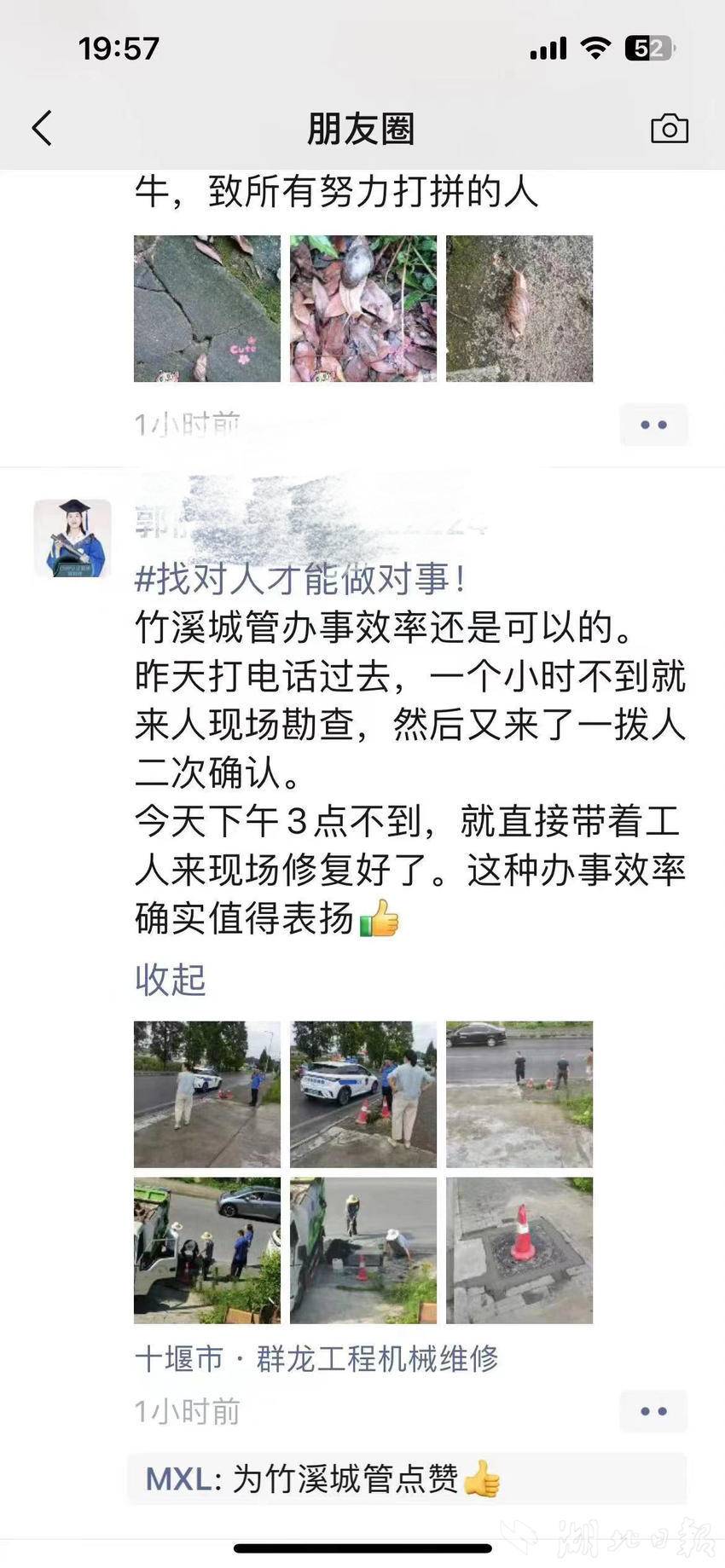Open hashtag 找对人才能做对事
The width and height of the screenshot is (725, 1568).
point(300,580)
